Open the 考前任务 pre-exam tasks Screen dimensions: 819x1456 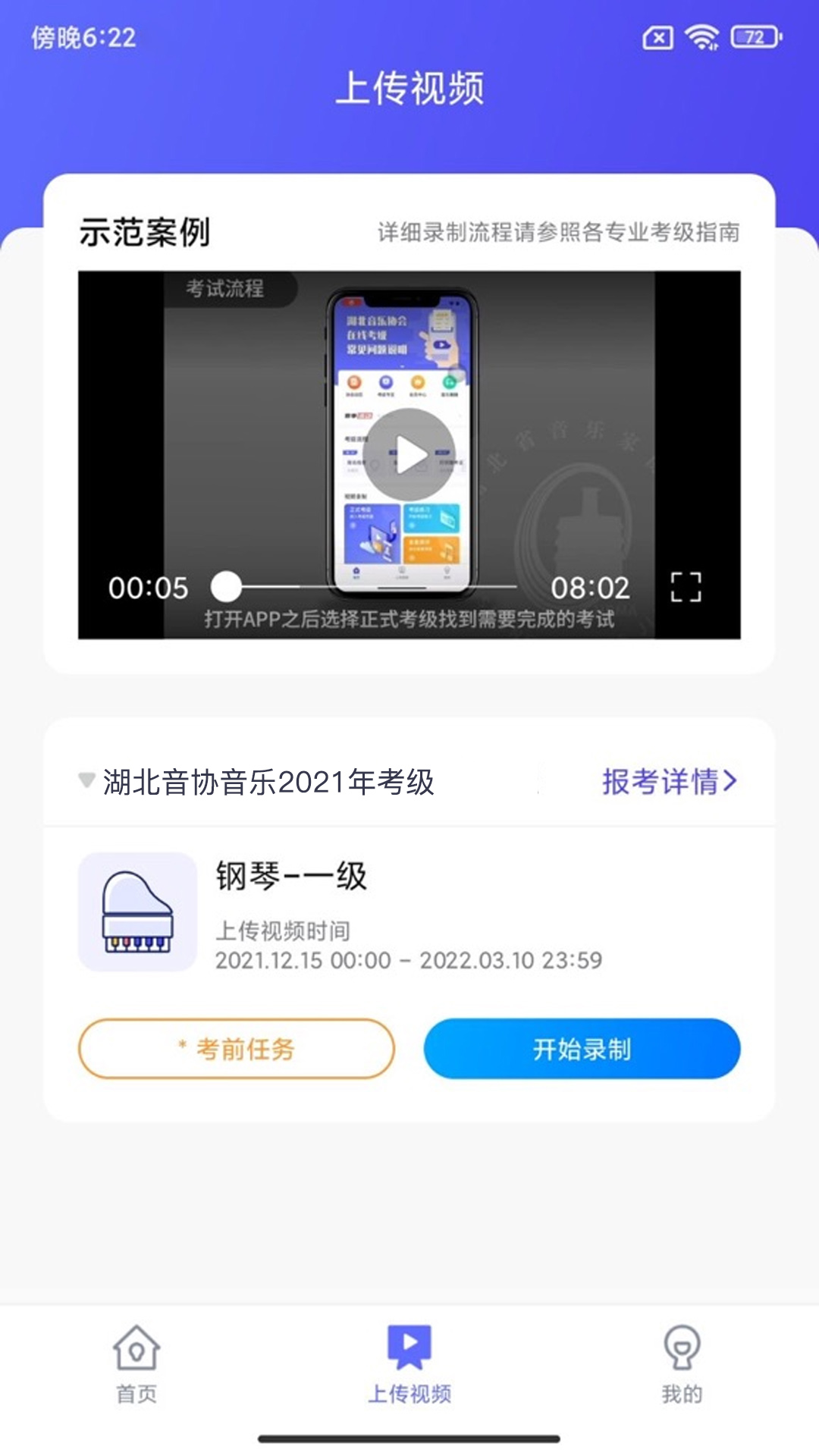click(x=237, y=1049)
